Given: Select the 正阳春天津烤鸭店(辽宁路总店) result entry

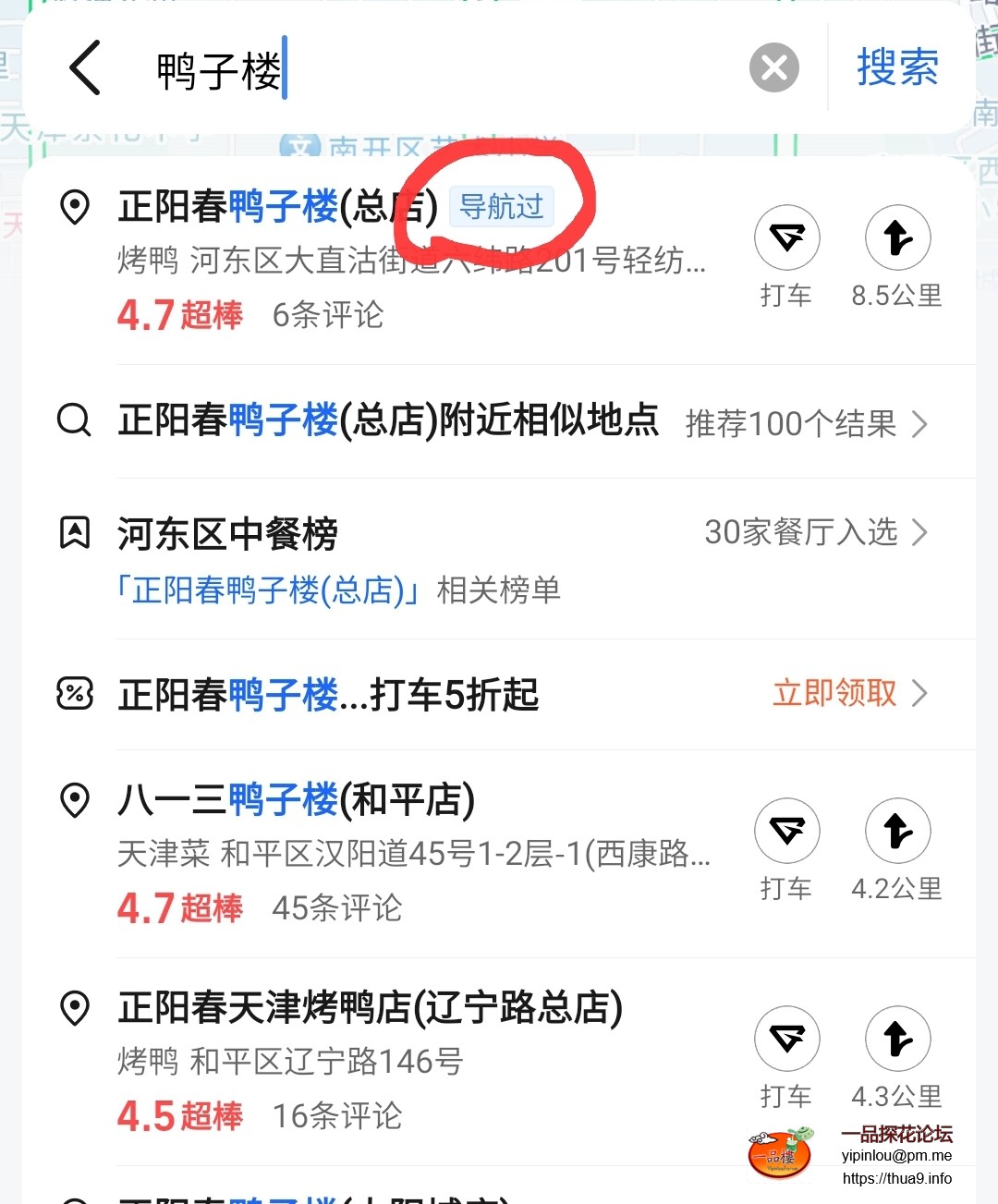Looking at the screenshot, I should [370, 1009].
